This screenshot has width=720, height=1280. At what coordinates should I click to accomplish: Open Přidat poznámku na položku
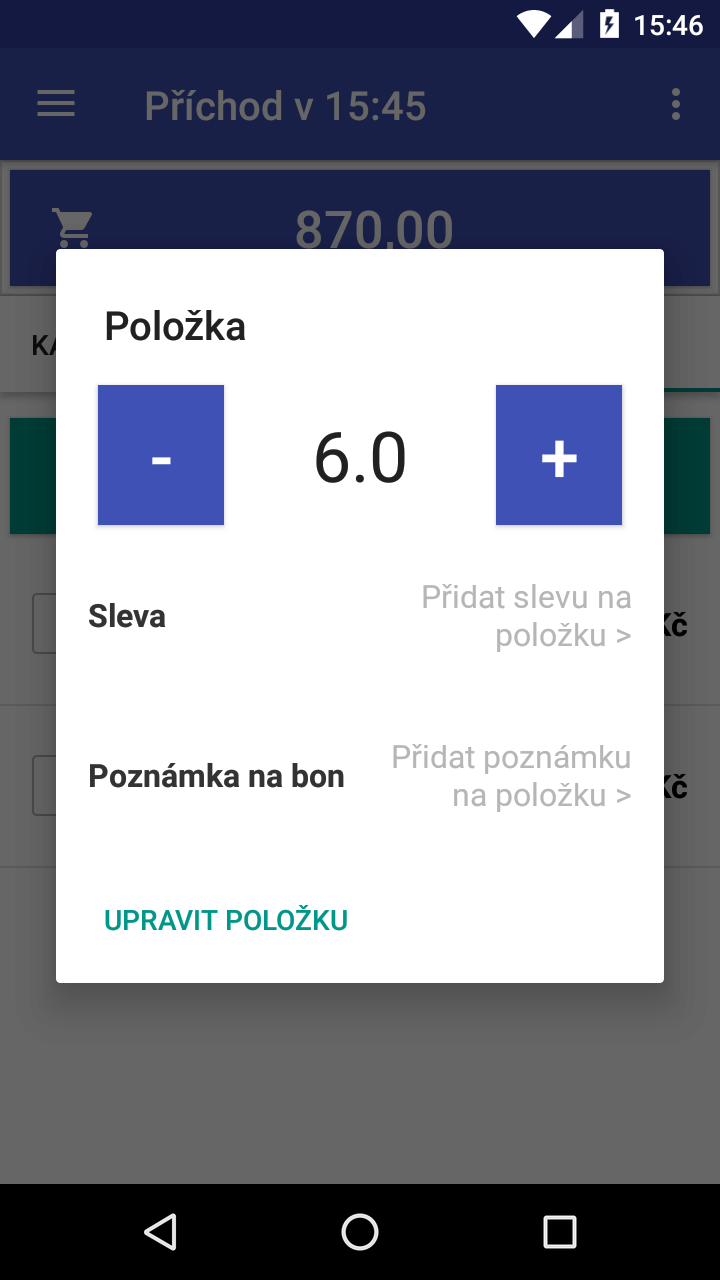(511, 776)
